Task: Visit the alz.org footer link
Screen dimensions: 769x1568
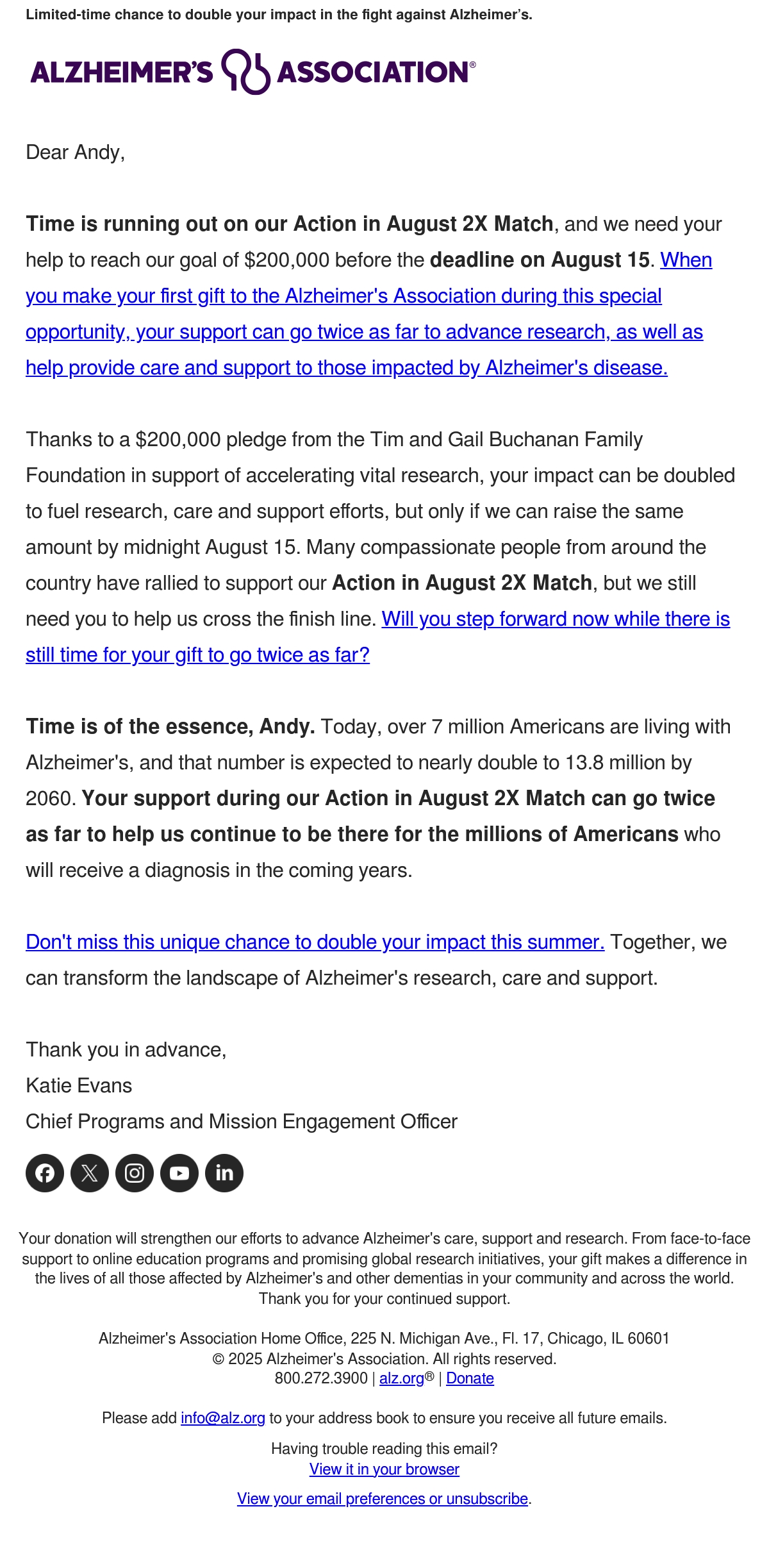Action: [x=402, y=1378]
